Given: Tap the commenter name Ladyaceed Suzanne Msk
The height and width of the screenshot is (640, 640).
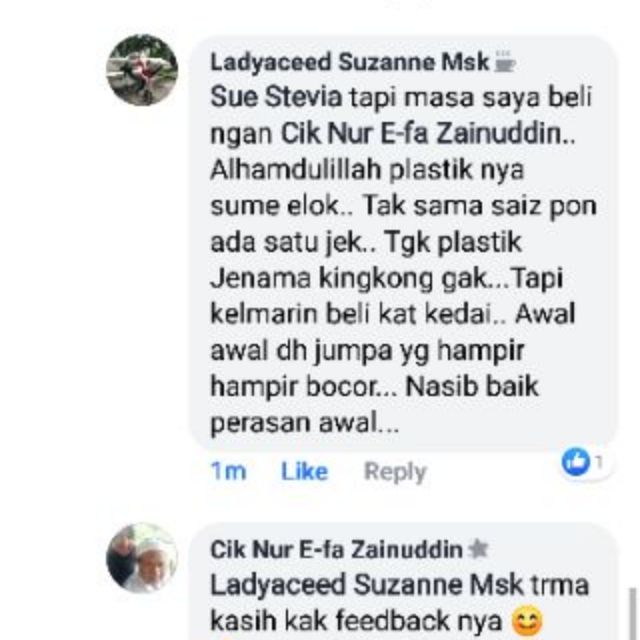Looking at the screenshot, I should [350, 62].
